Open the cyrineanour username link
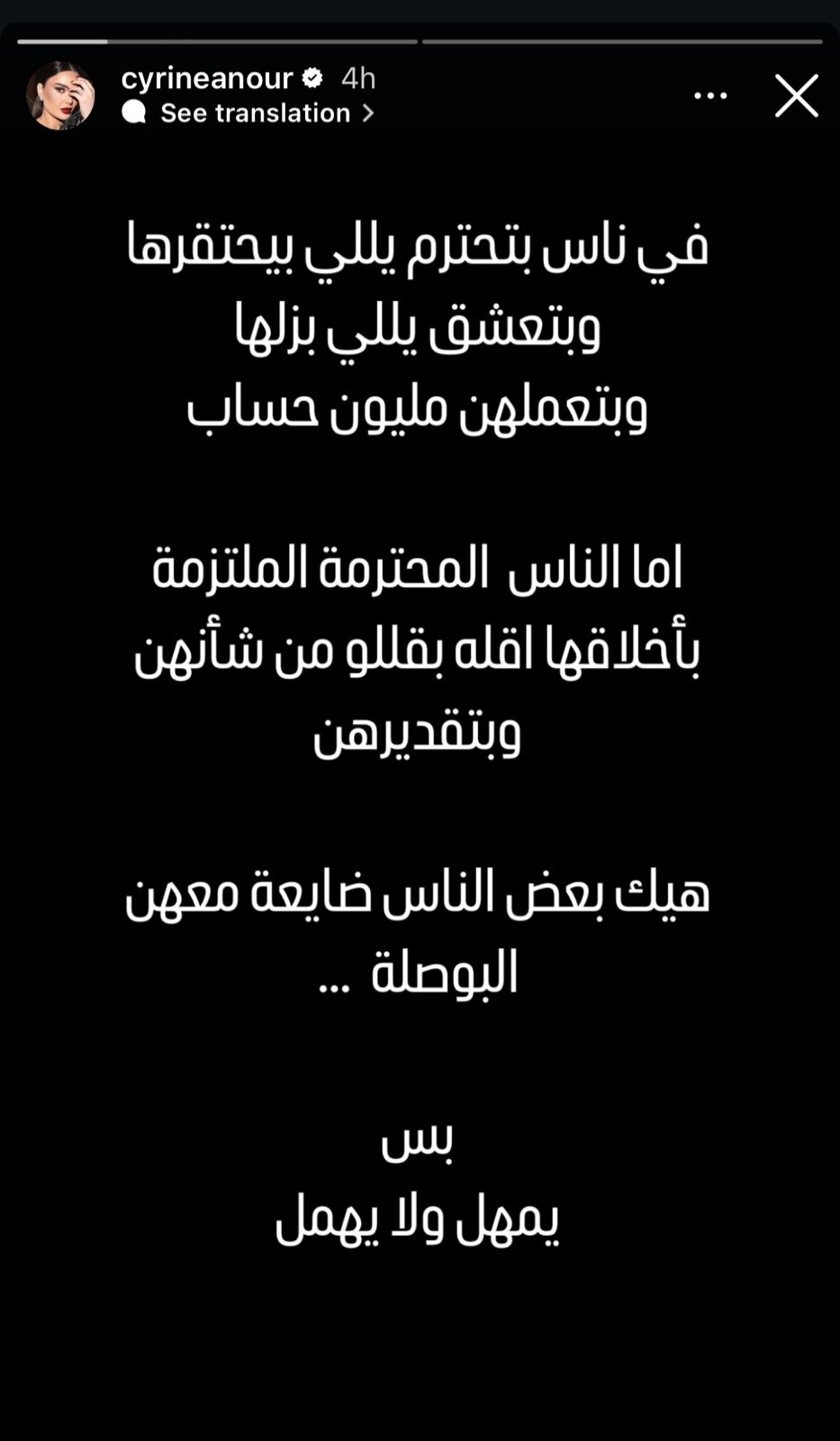 click(x=207, y=79)
